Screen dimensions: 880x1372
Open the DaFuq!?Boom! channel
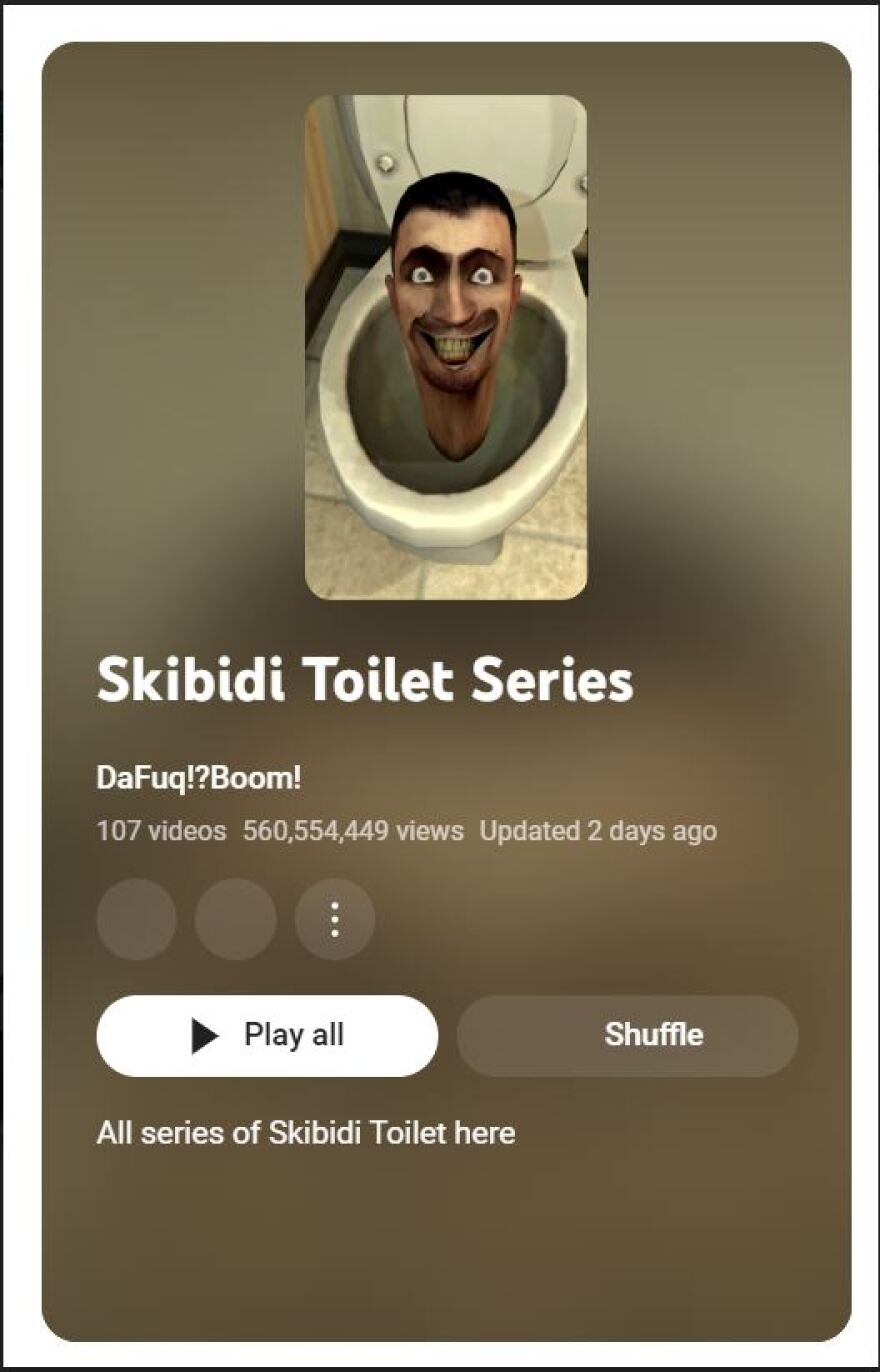click(x=198, y=777)
